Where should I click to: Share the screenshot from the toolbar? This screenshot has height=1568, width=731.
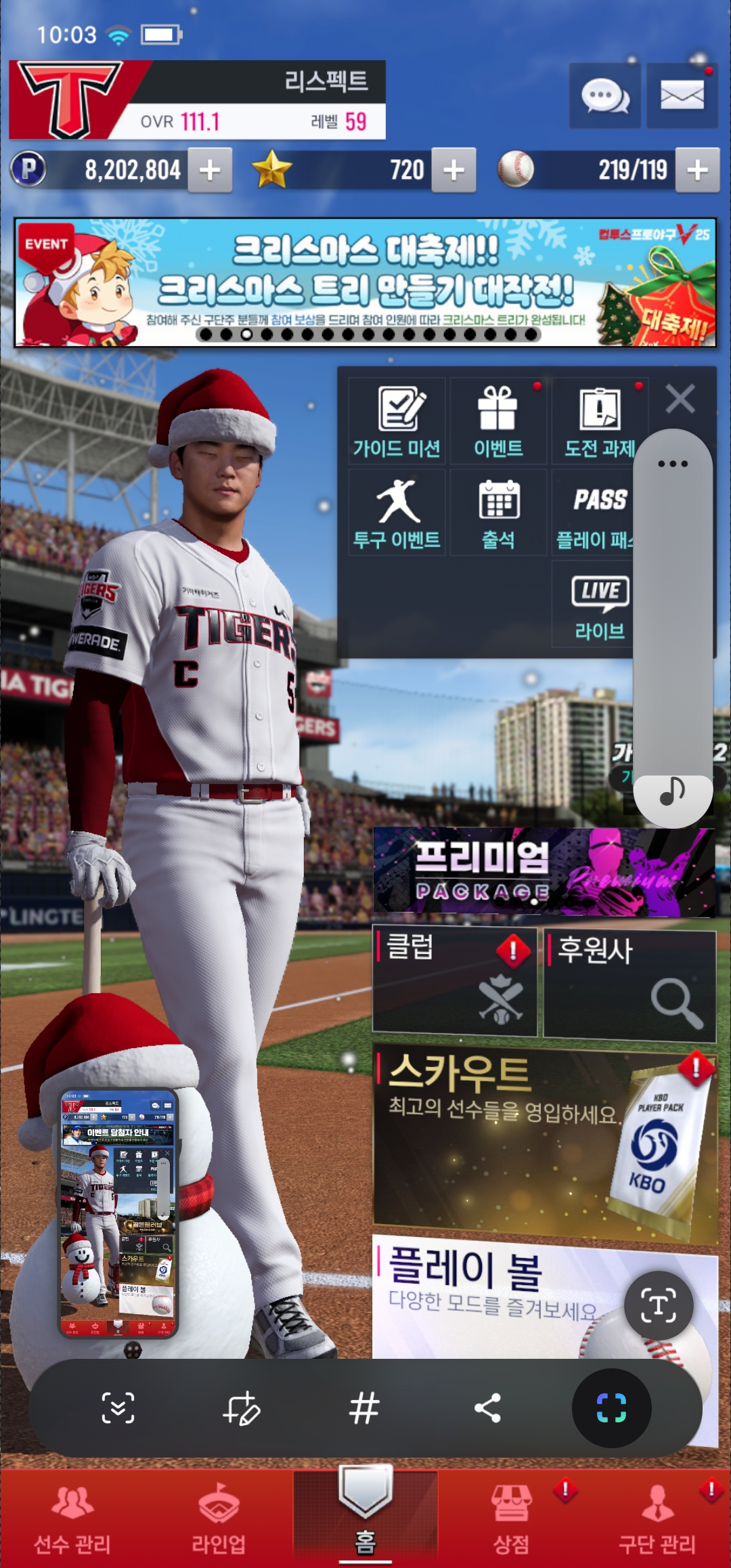487,1408
